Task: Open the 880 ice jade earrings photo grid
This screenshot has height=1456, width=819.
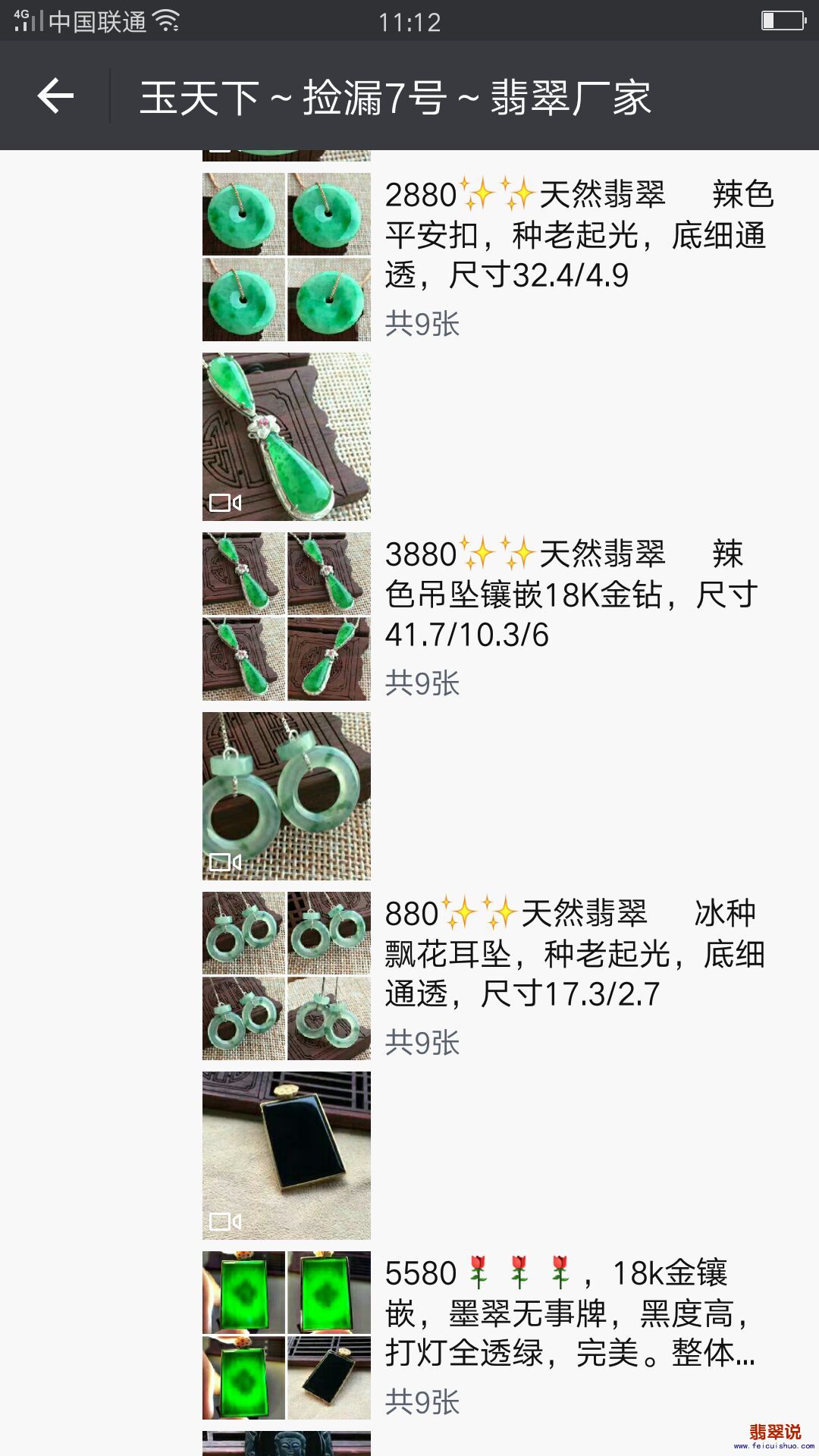Action: coord(286,975)
